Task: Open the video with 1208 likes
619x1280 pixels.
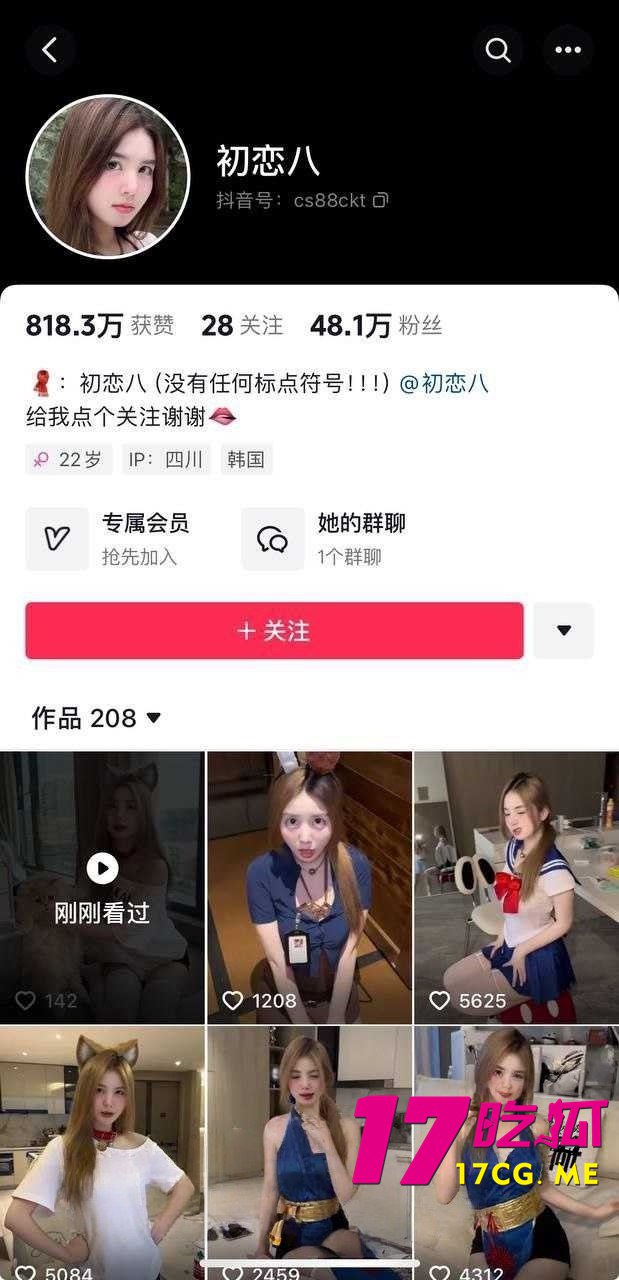Action: point(309,885)
